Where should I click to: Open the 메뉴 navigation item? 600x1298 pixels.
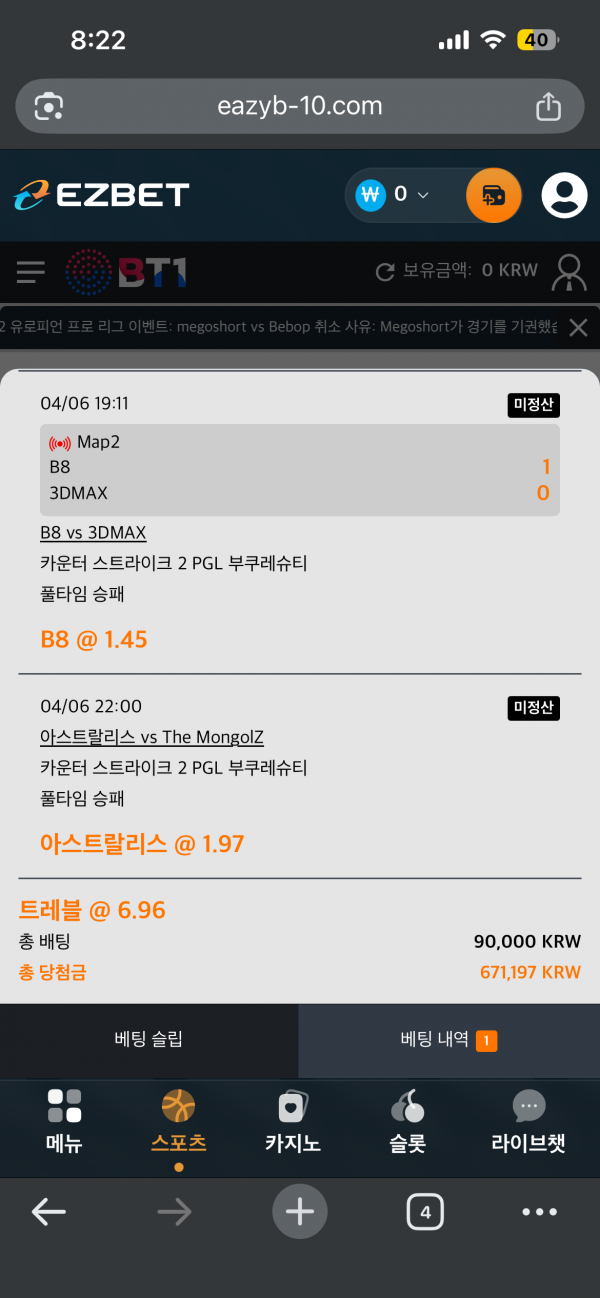64,1121
